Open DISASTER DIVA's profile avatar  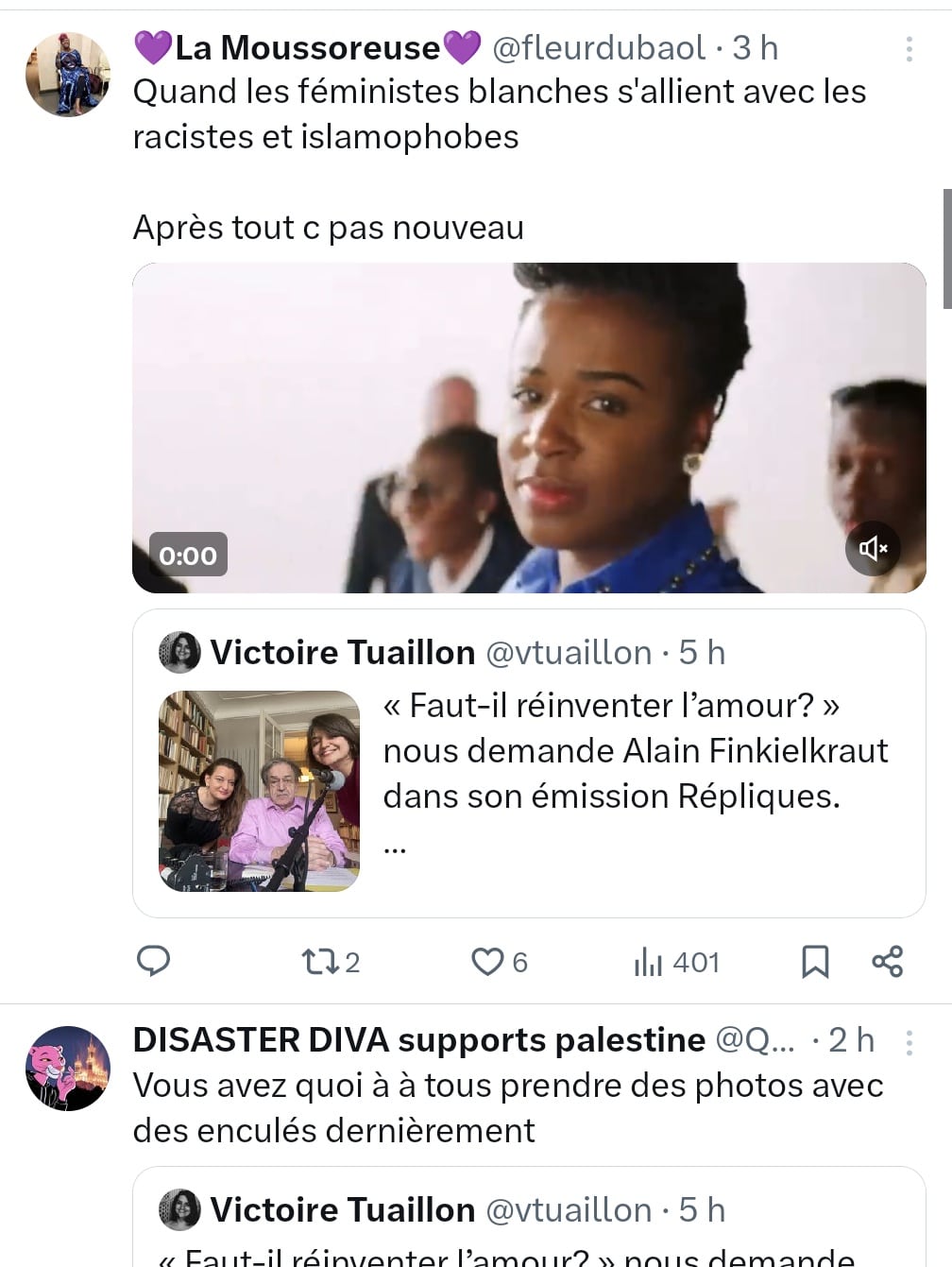coord(67,1068)
